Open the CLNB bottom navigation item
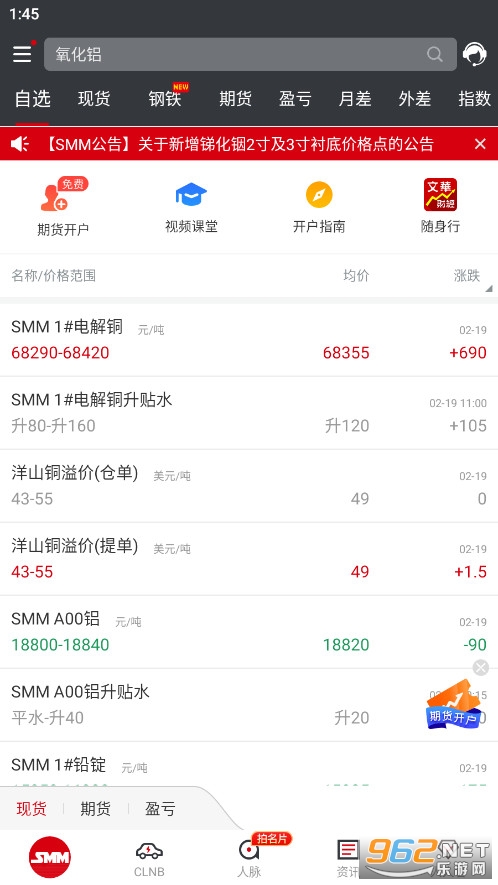498x885 pixels. (150, 859)
